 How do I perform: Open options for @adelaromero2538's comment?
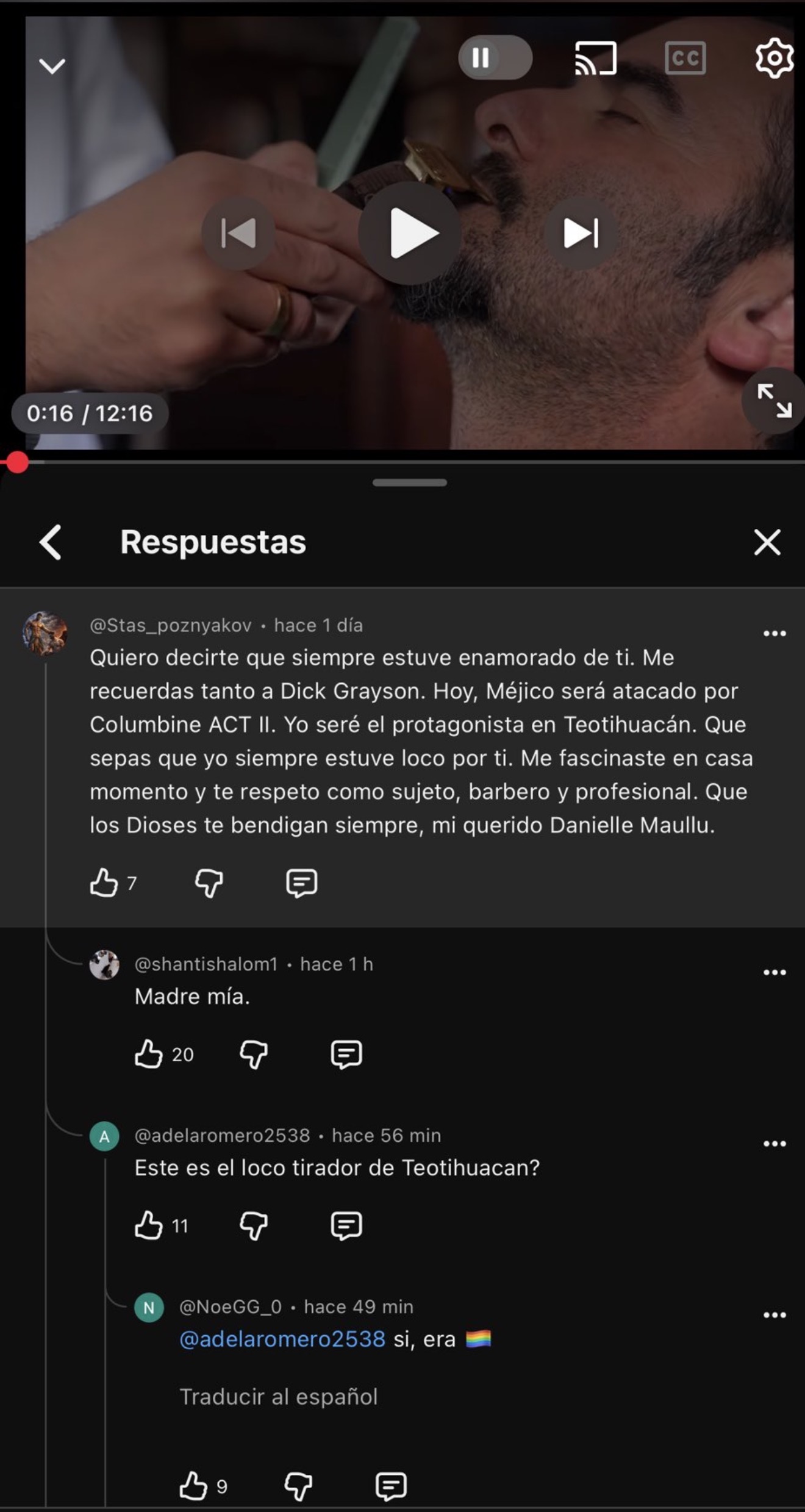coord(774,1144)
